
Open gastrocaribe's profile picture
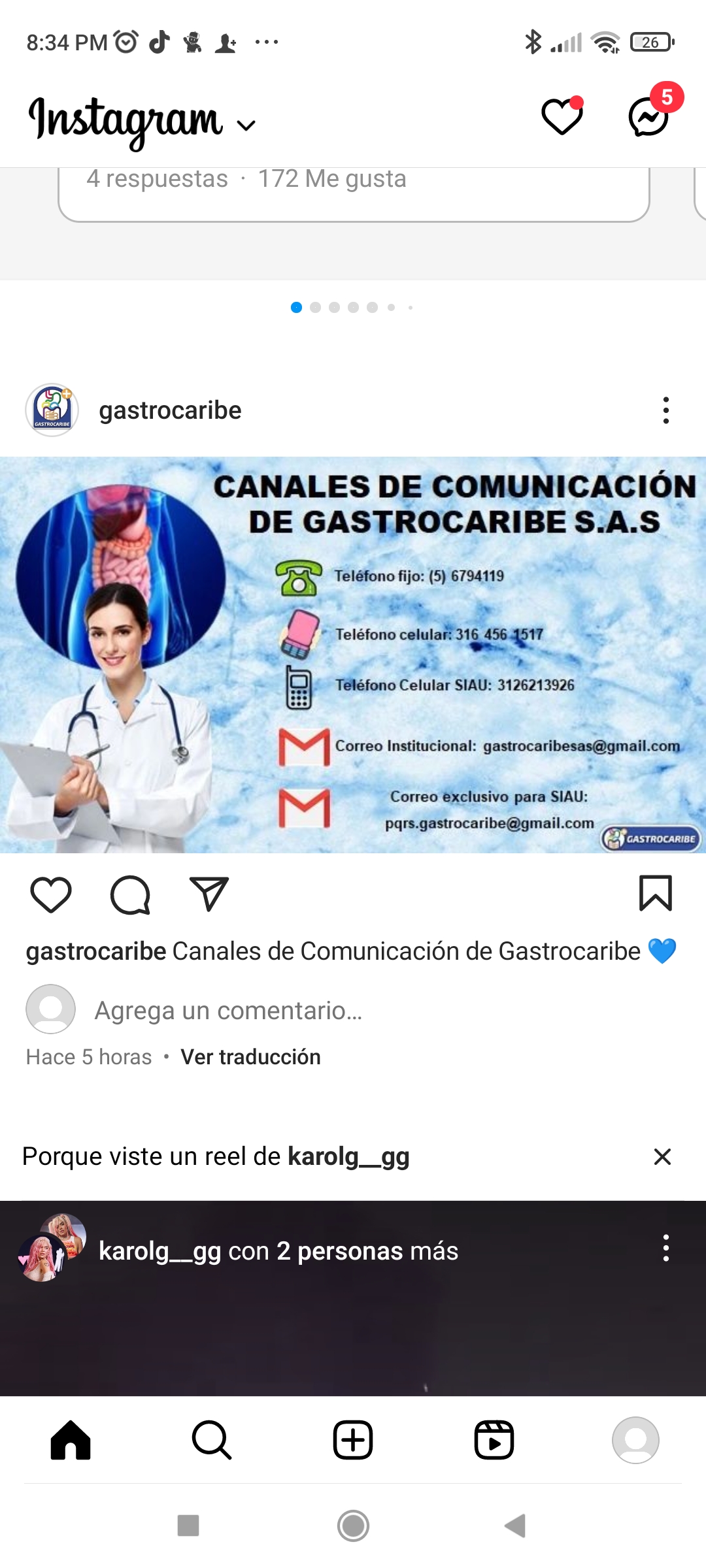pyautogui.click(x=52, y=410)
